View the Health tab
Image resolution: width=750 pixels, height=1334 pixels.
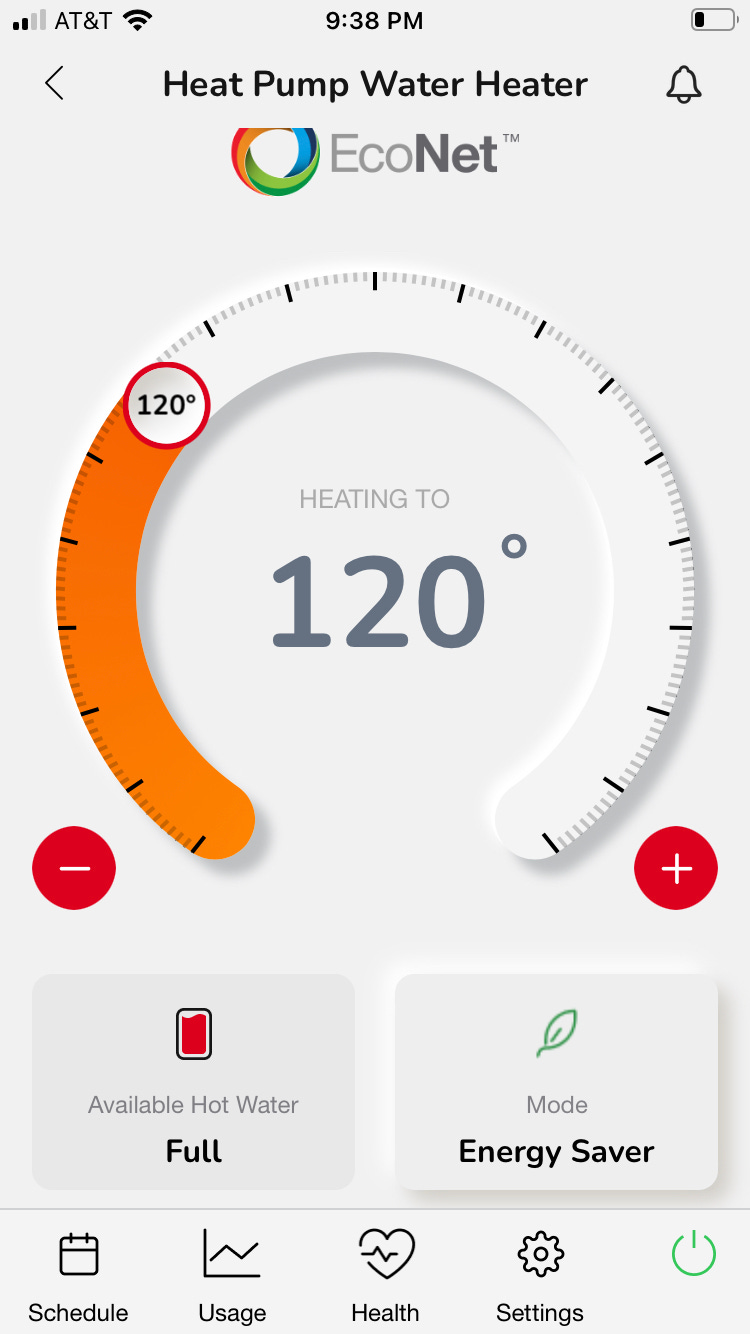tap(386, 1277)
